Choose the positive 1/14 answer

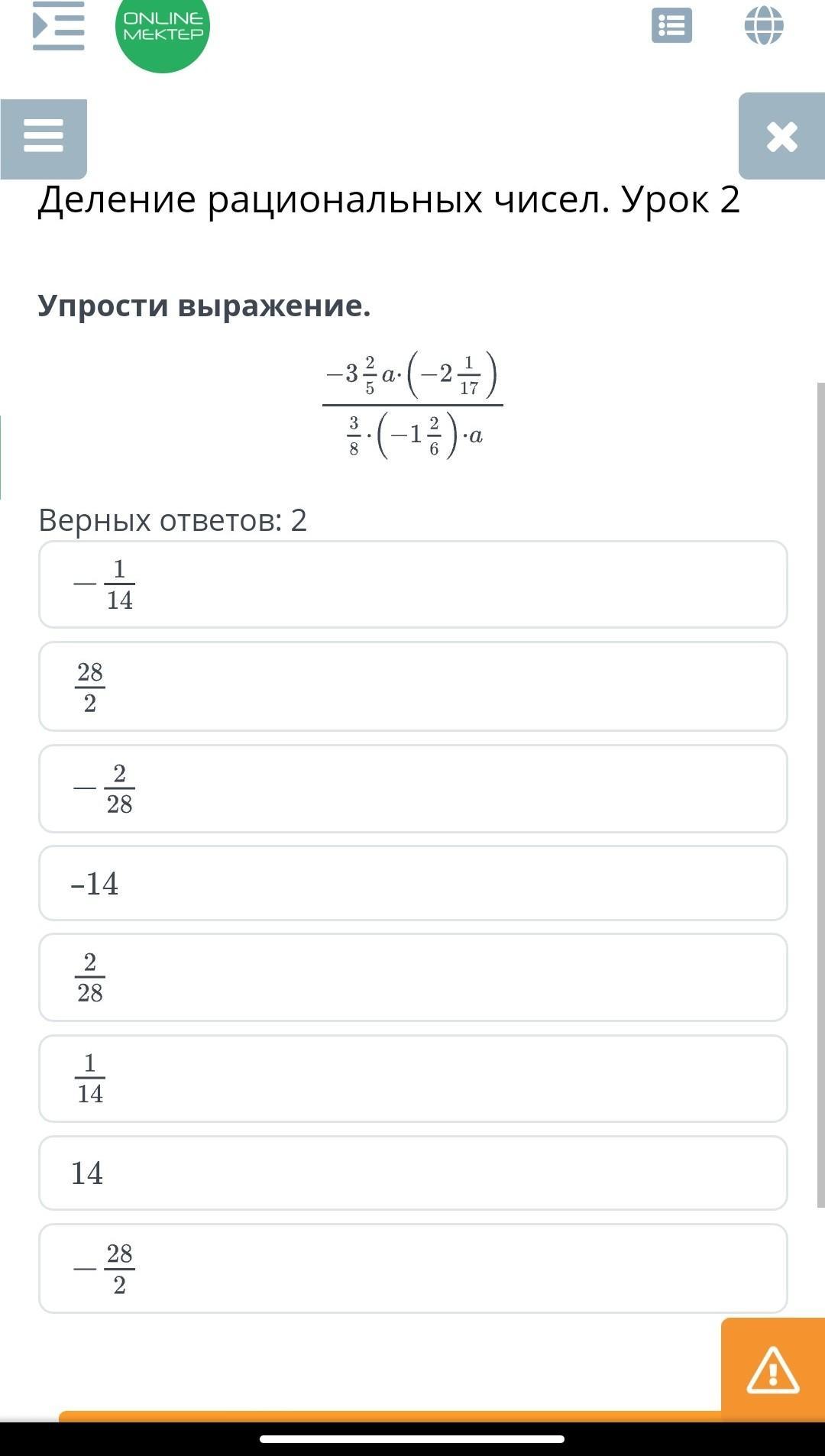(x=413, y=1079)
